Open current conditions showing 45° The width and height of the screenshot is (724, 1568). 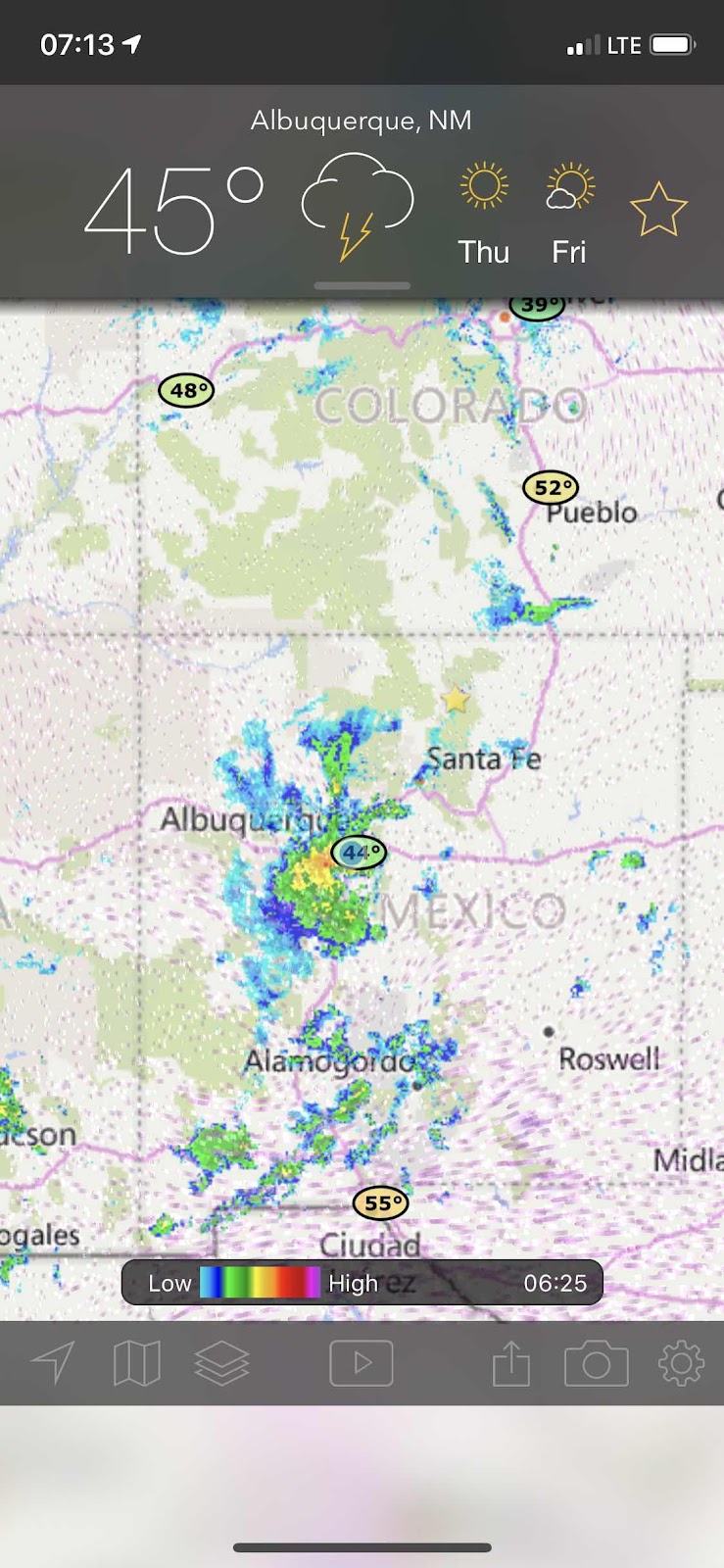(174, 210)
